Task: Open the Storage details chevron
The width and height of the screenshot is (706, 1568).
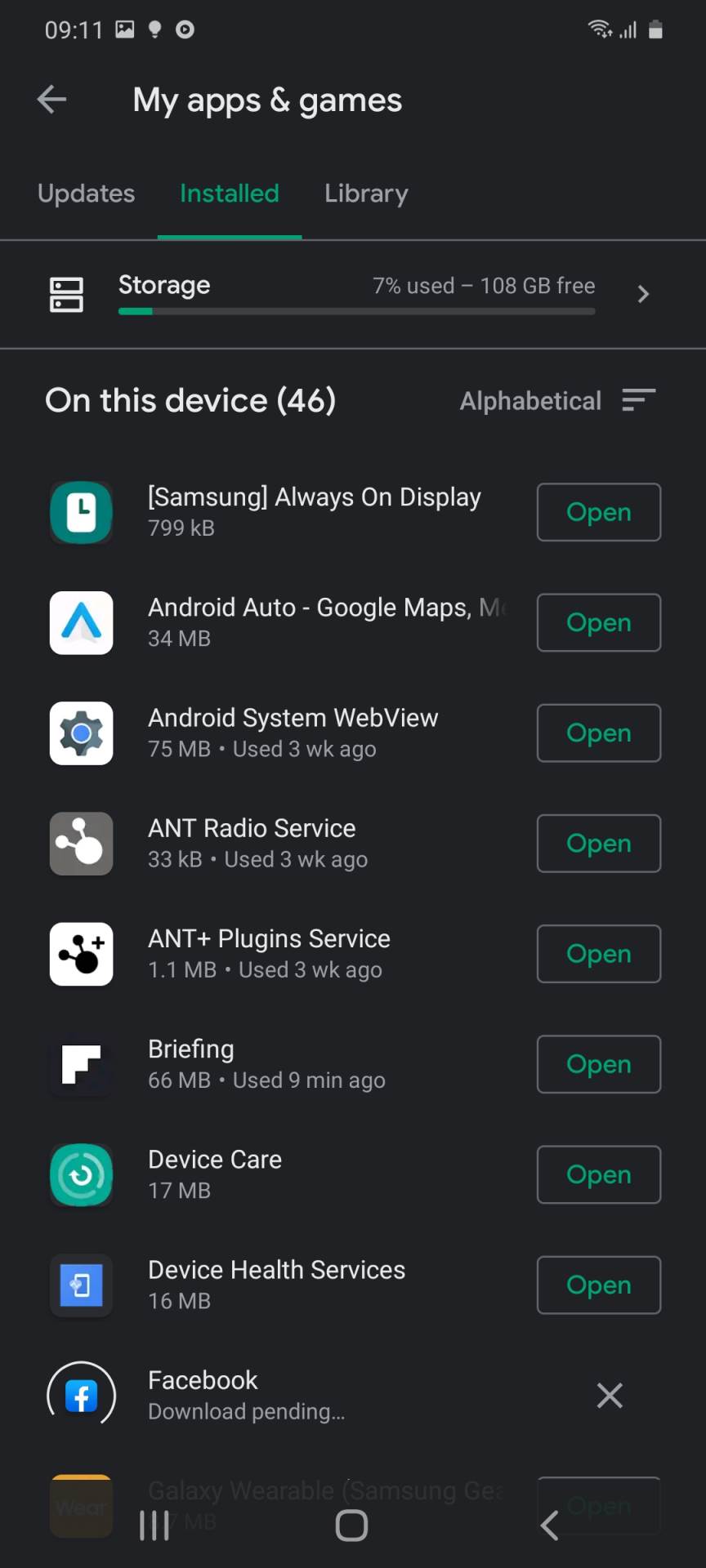Action: [643, 294]
